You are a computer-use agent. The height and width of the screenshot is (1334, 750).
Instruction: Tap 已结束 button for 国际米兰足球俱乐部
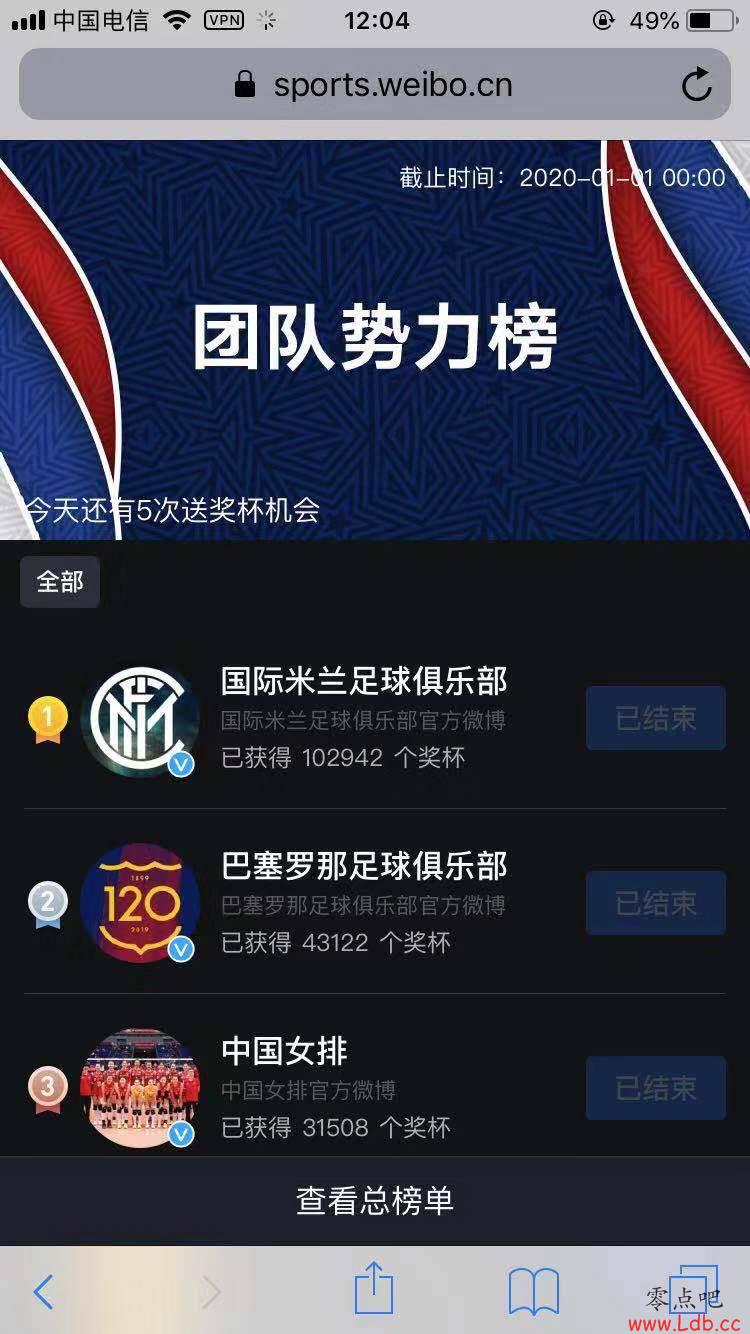655,718
